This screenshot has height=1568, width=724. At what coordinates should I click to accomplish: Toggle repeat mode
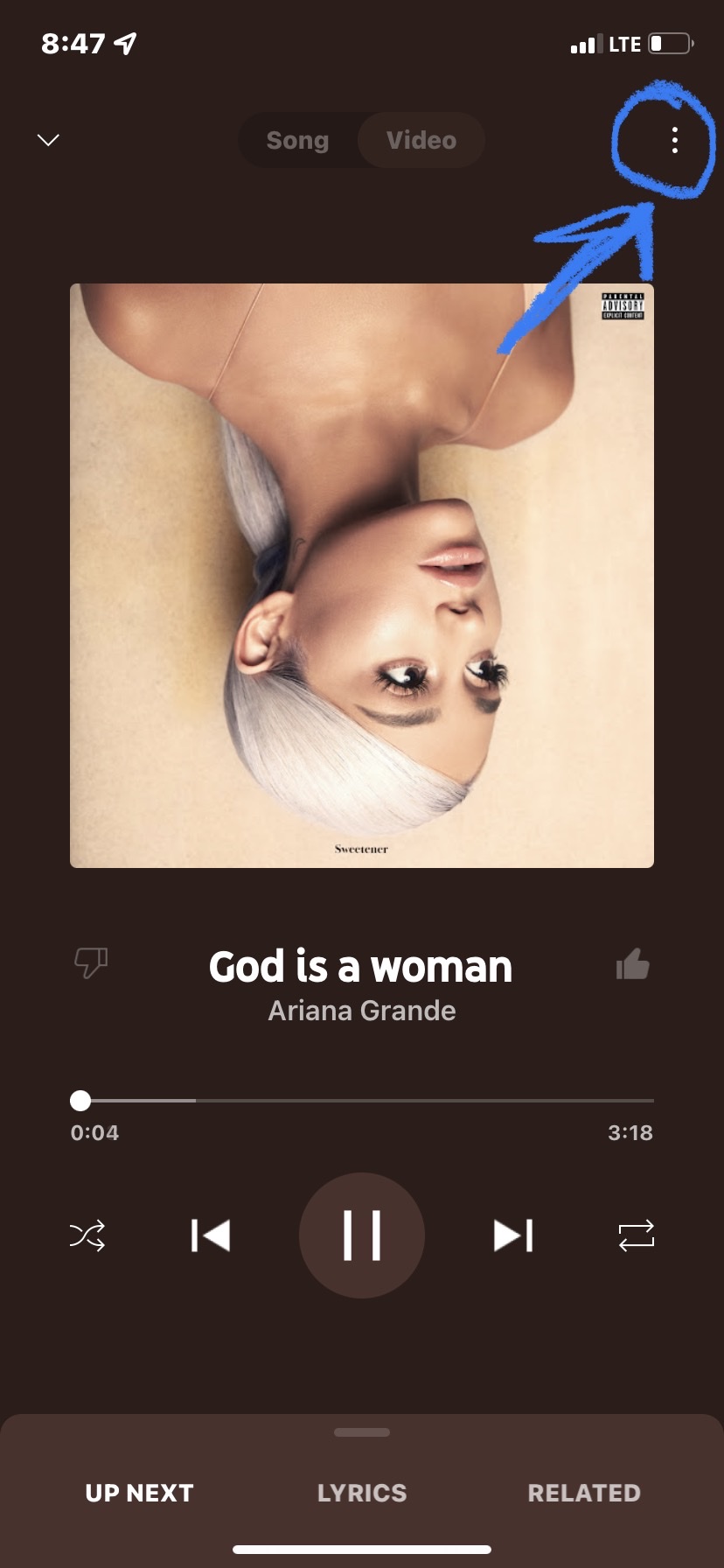click(x=637, y=1235)
